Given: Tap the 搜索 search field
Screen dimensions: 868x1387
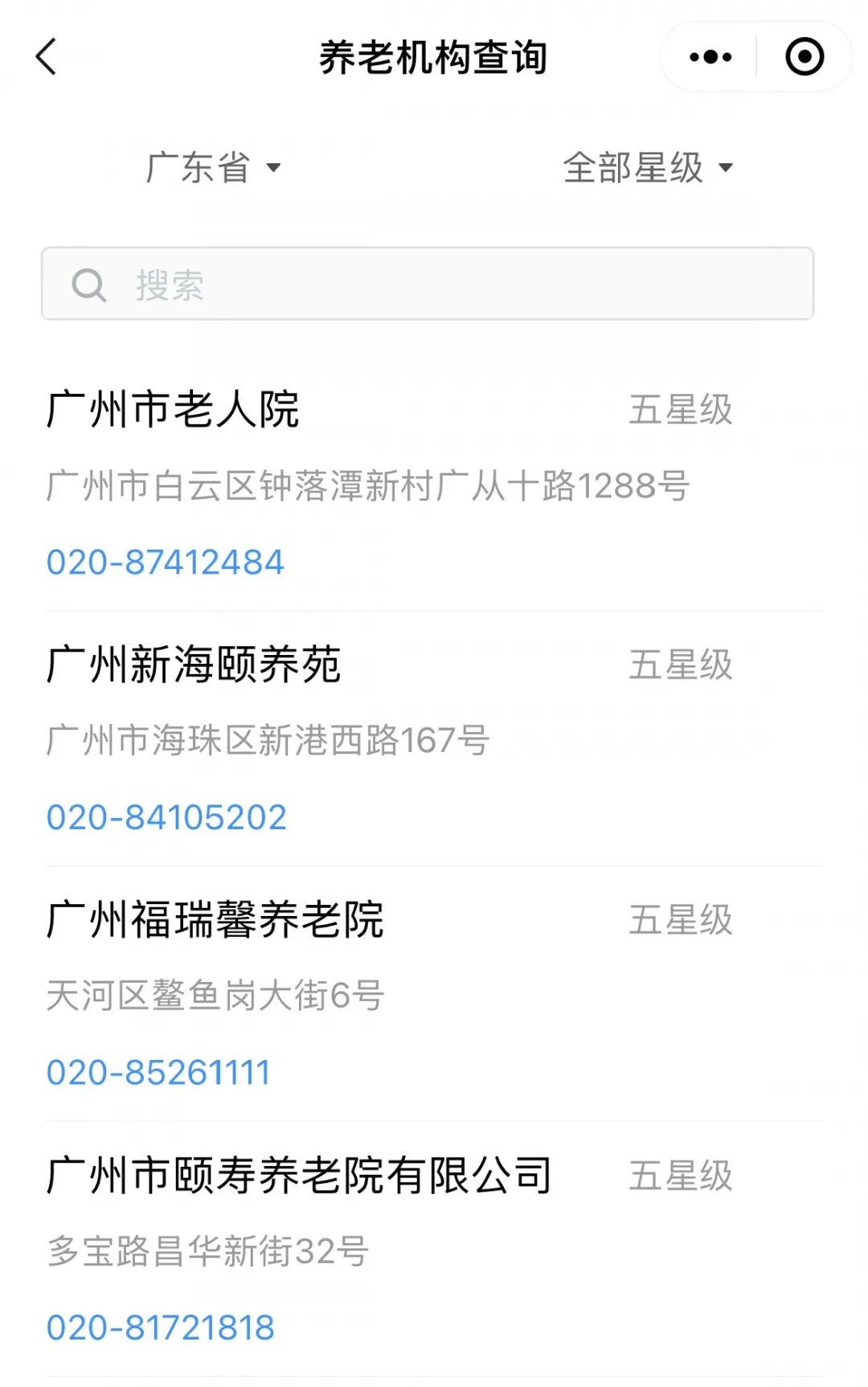Looking at the screenshot, I should point(428,284).
